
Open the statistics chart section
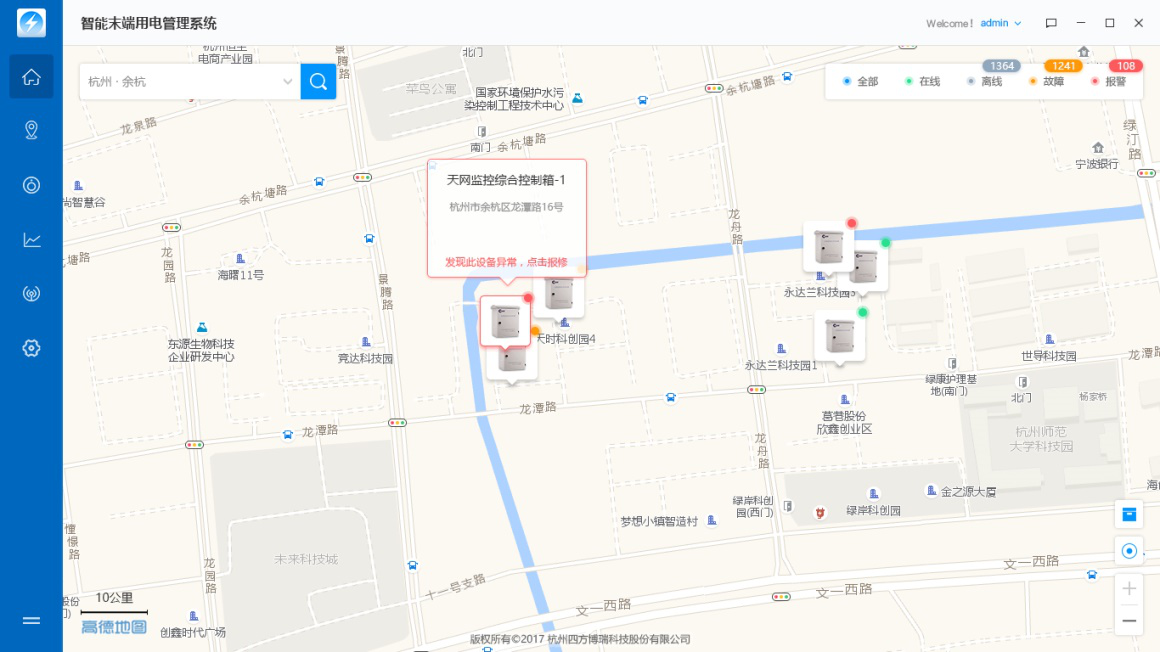tap(31, 239)
